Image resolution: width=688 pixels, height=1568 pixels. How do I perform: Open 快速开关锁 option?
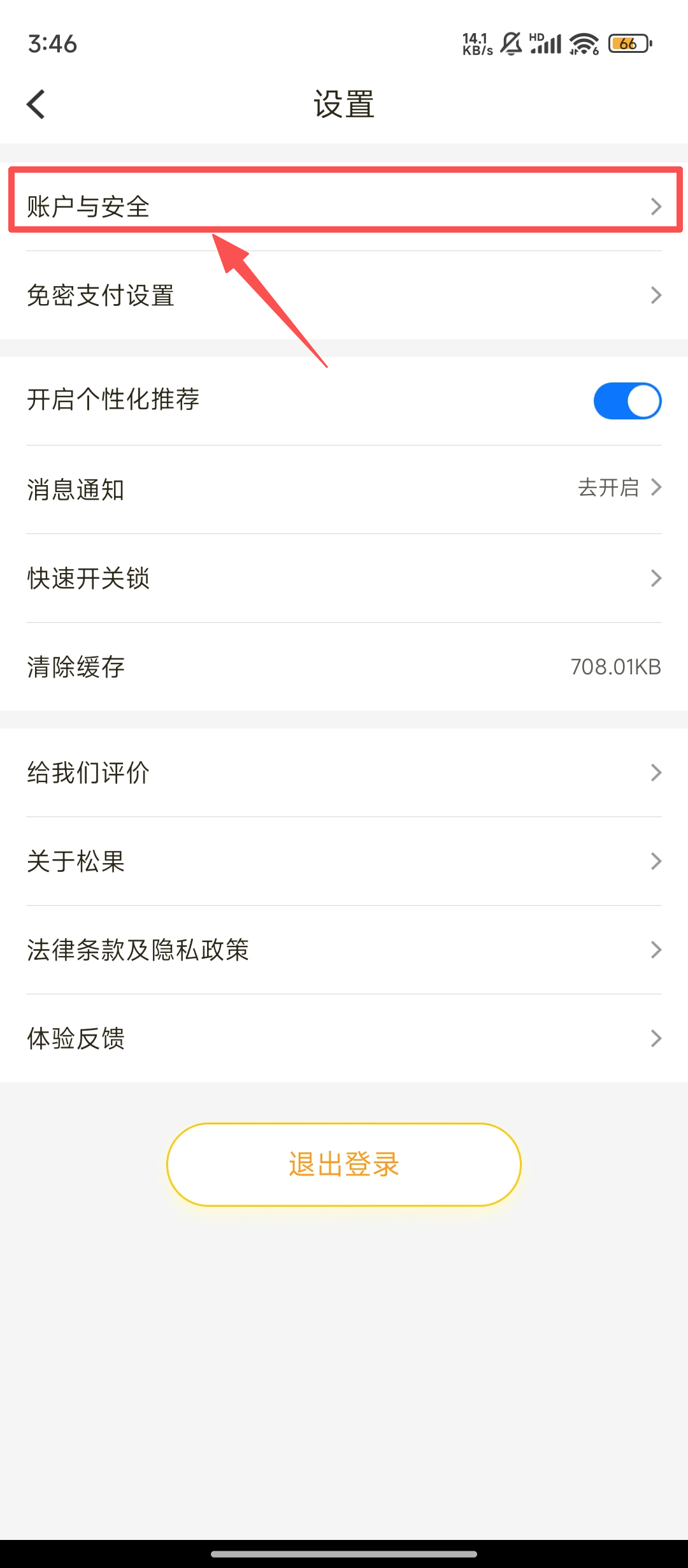coord(344,578)
